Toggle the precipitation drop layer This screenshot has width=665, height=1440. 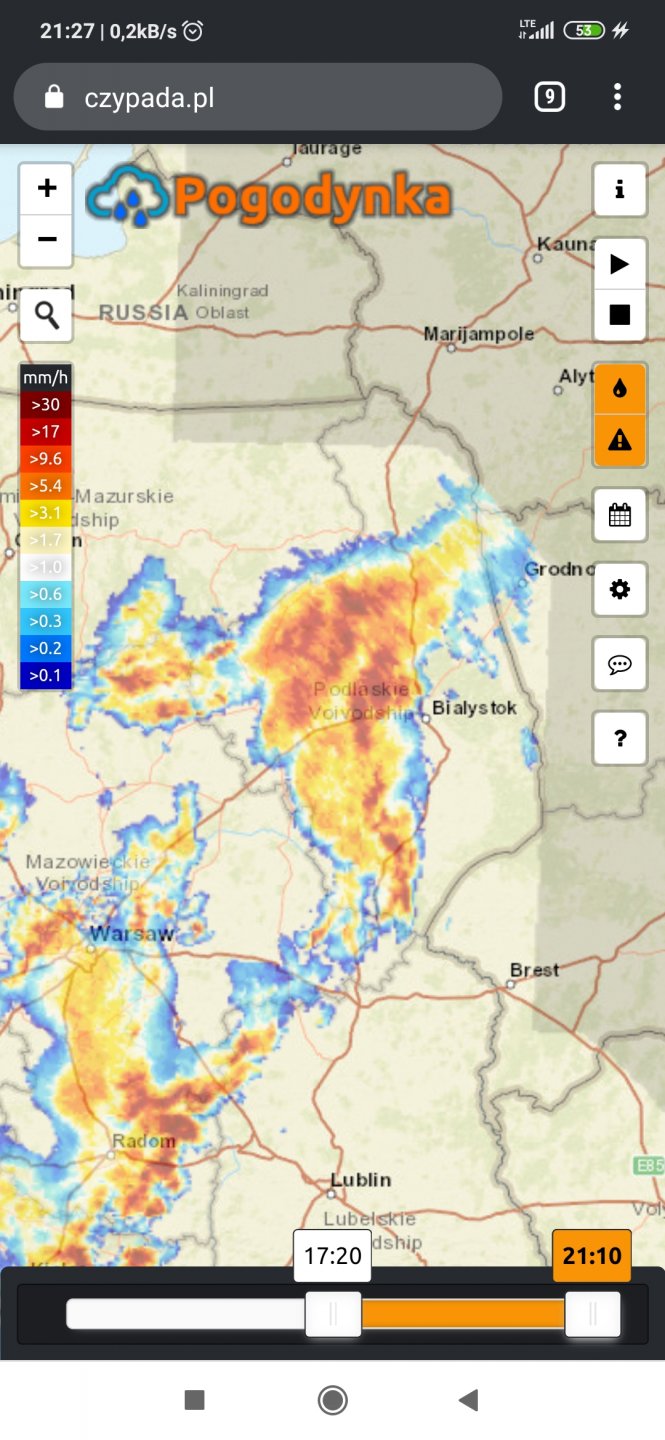click(619, 389)
